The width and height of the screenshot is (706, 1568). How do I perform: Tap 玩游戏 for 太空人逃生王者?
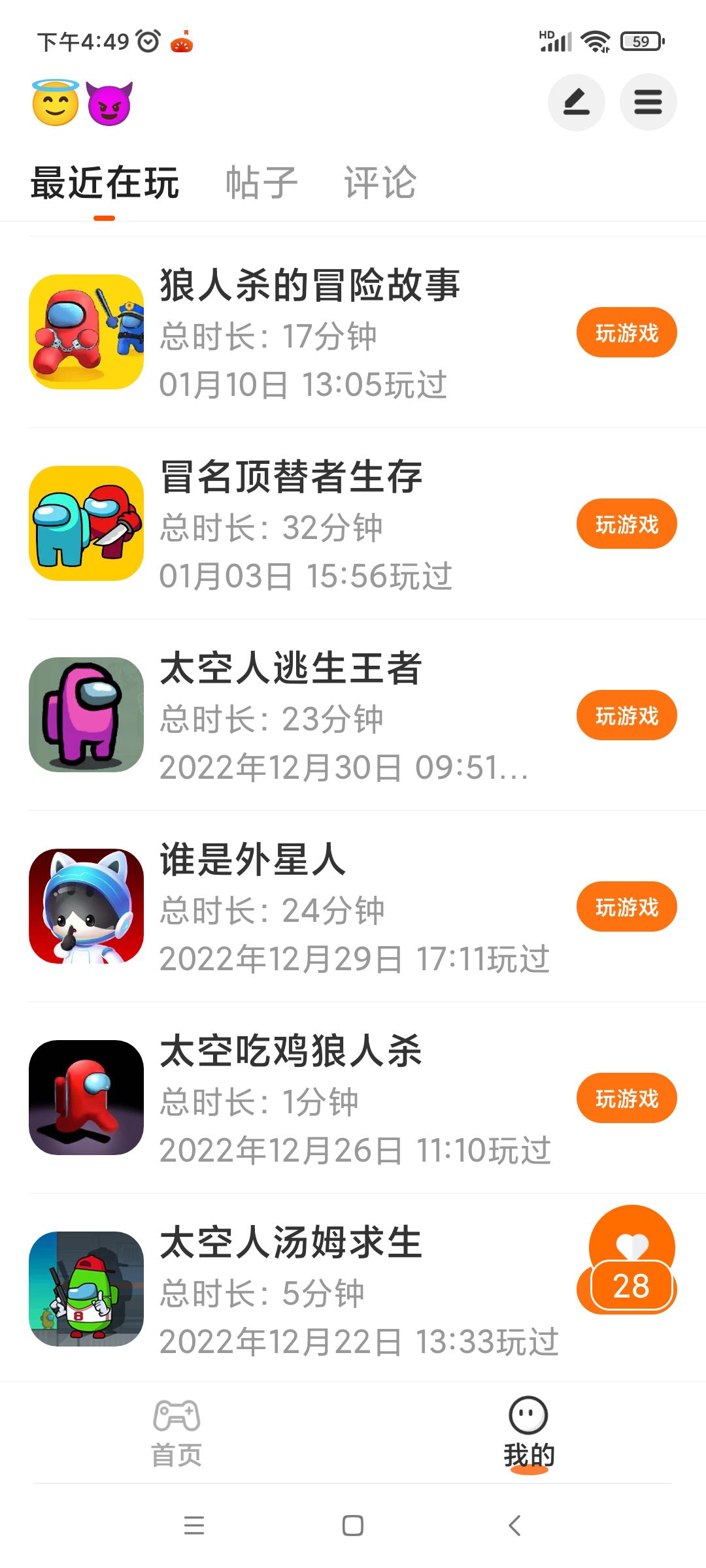click(626, 715)
